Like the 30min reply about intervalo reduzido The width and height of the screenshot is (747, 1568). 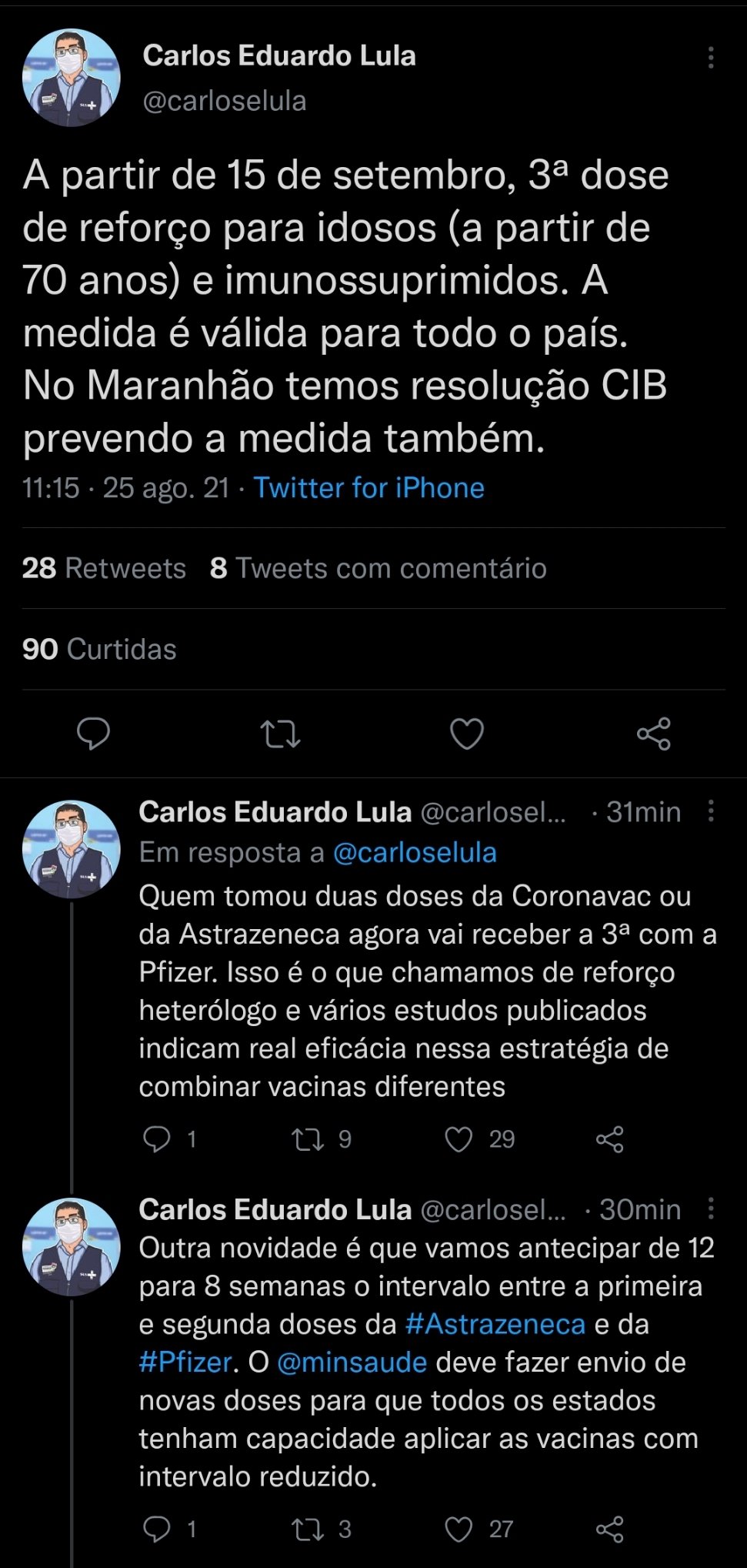pyautogui.click(x=459, y=1530)
